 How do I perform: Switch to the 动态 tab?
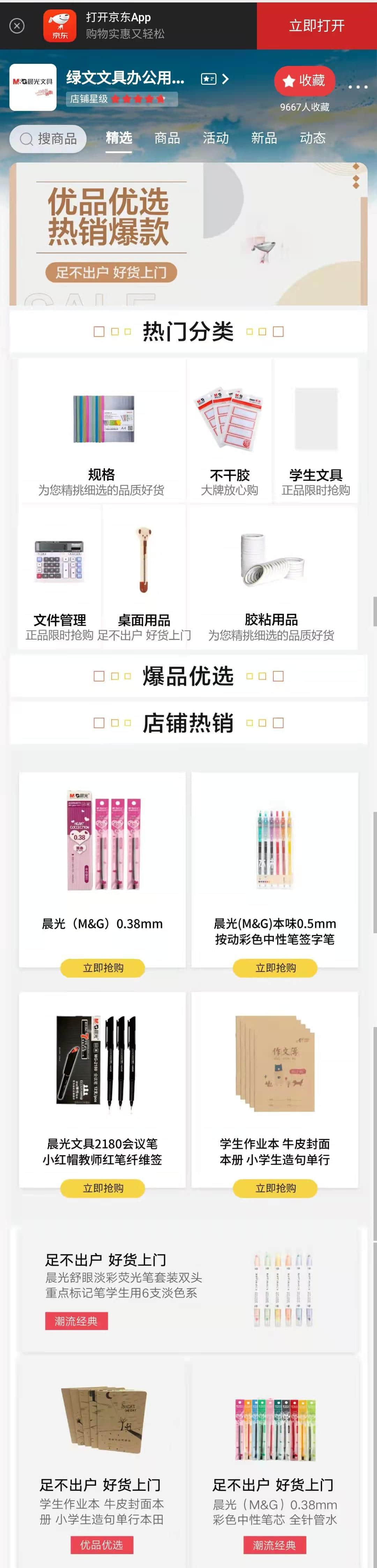pyautogui.click(x=312, y=138)
